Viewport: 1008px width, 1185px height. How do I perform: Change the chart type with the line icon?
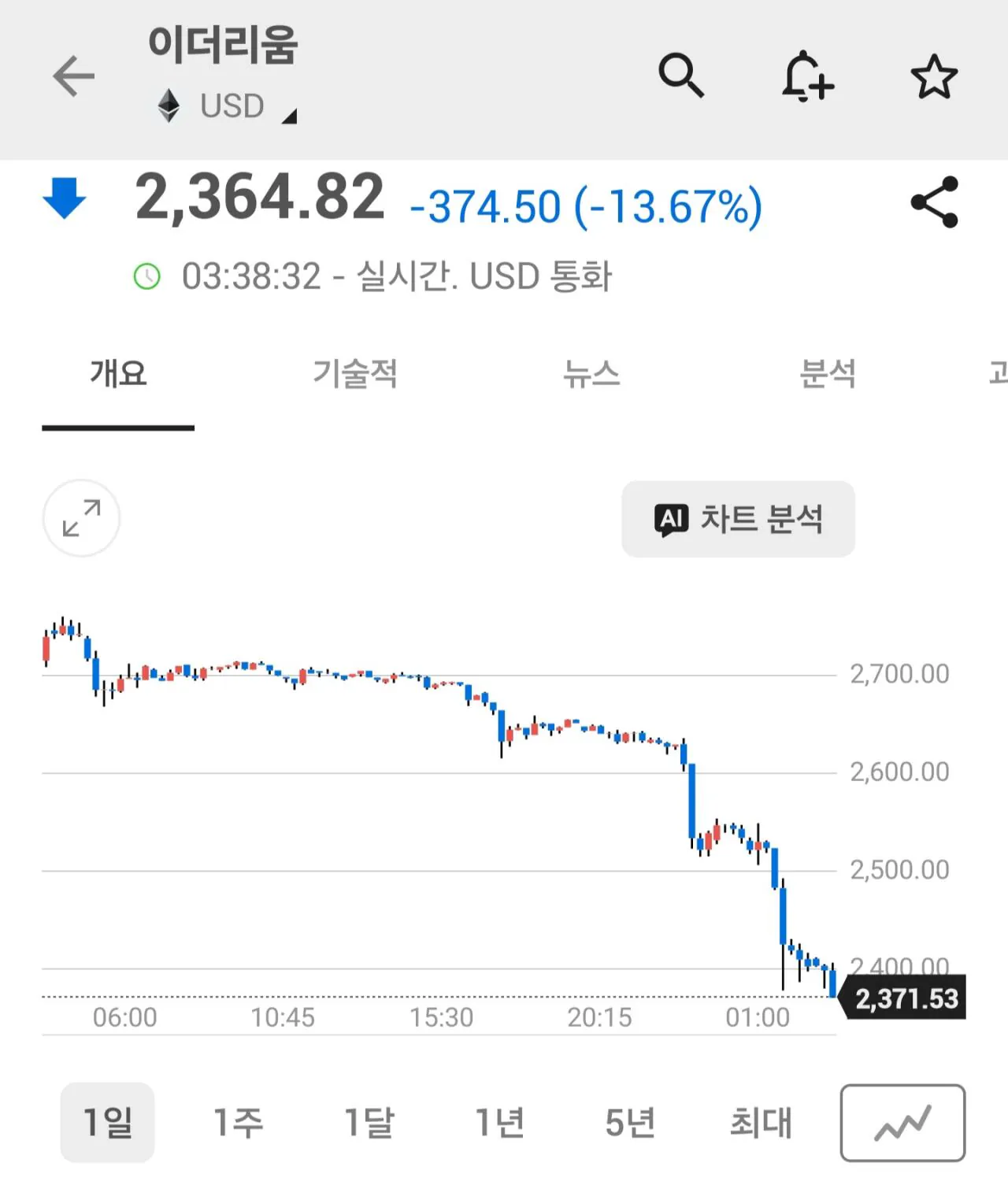902,1123
